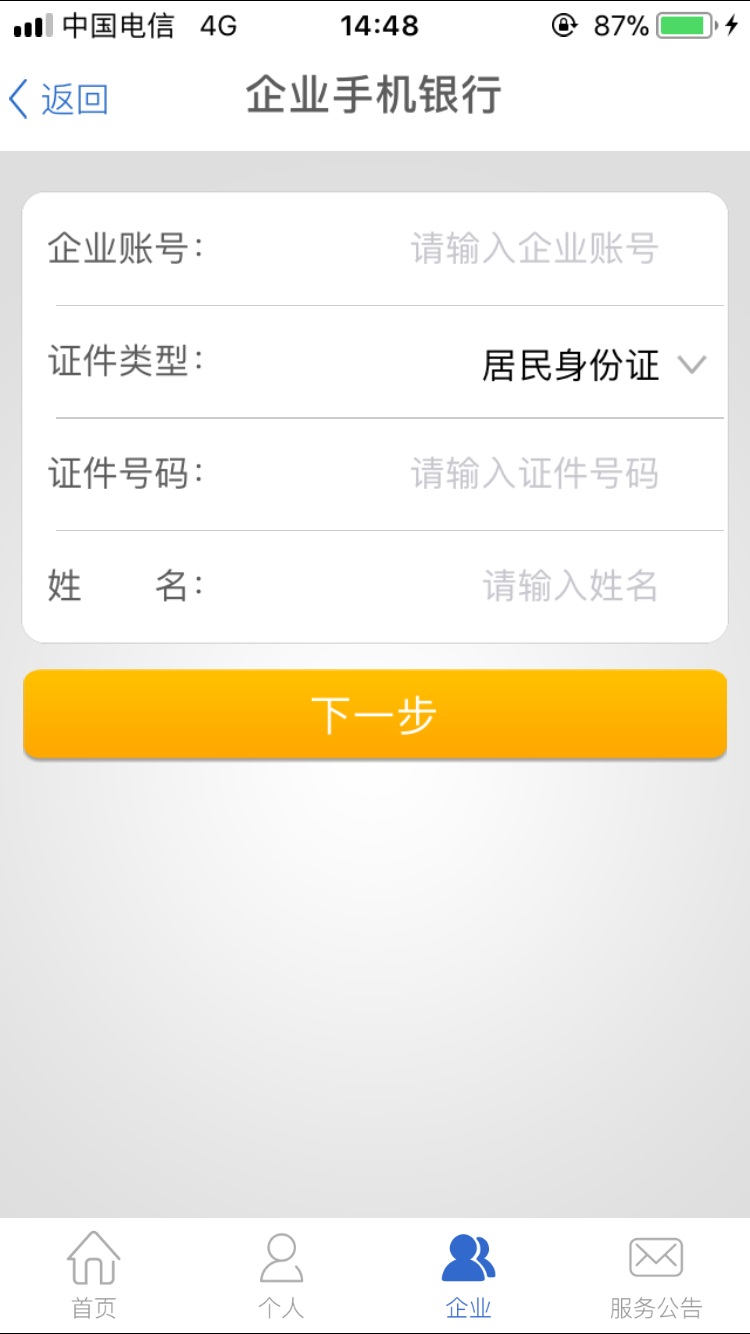Tap the 证件号码 input field

tap(534, 474)
